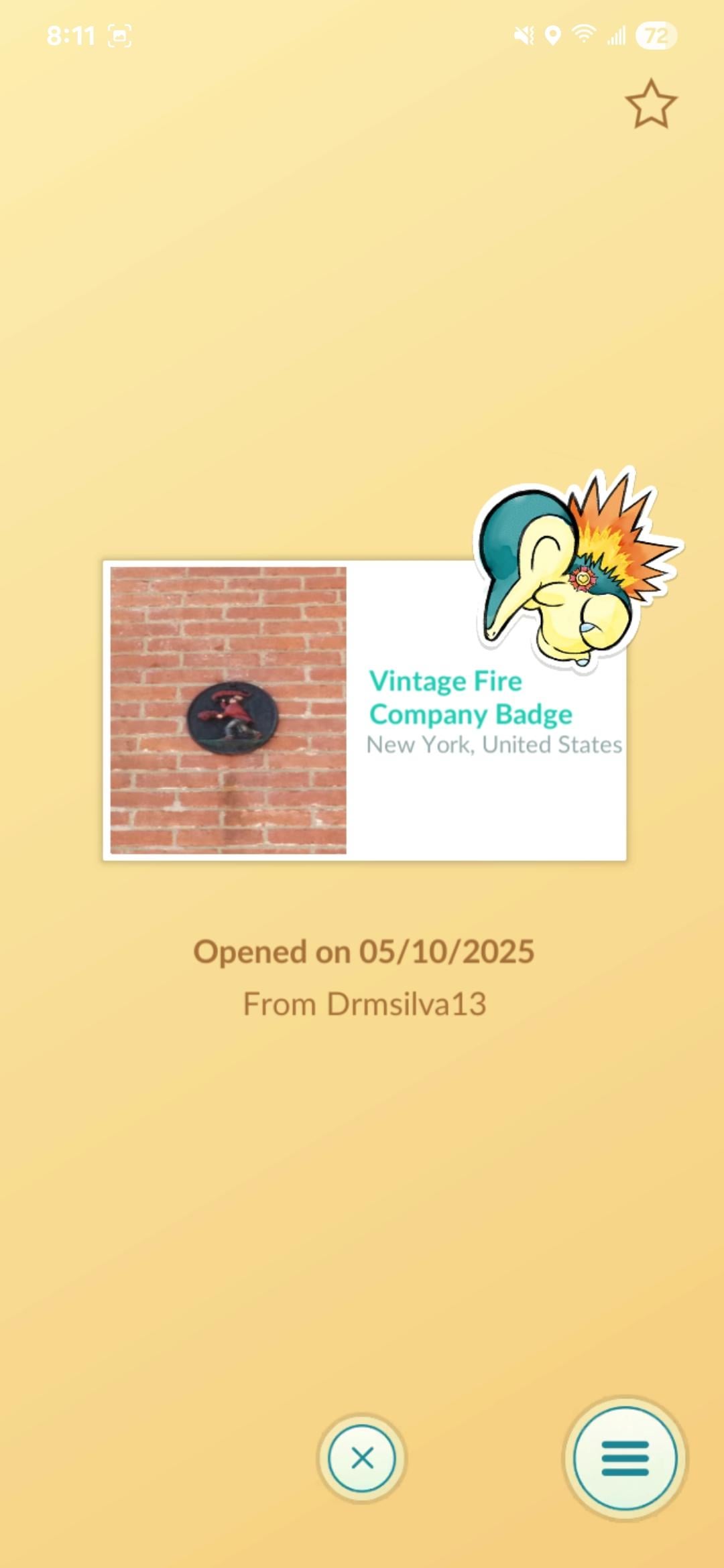
Task: Mark this postcard as favorite with the star
Action: pos(650,105)
